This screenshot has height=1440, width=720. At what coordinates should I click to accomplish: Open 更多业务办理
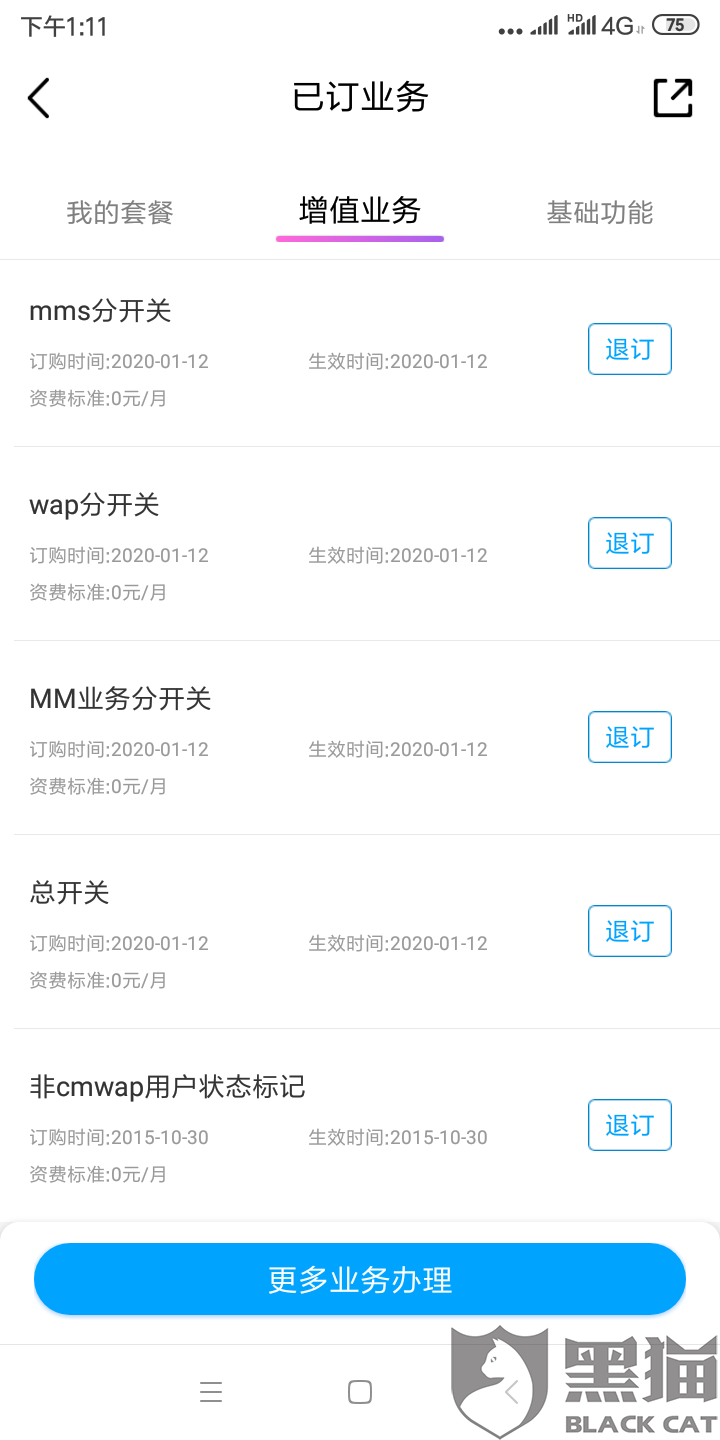(x=360, y=1279)
